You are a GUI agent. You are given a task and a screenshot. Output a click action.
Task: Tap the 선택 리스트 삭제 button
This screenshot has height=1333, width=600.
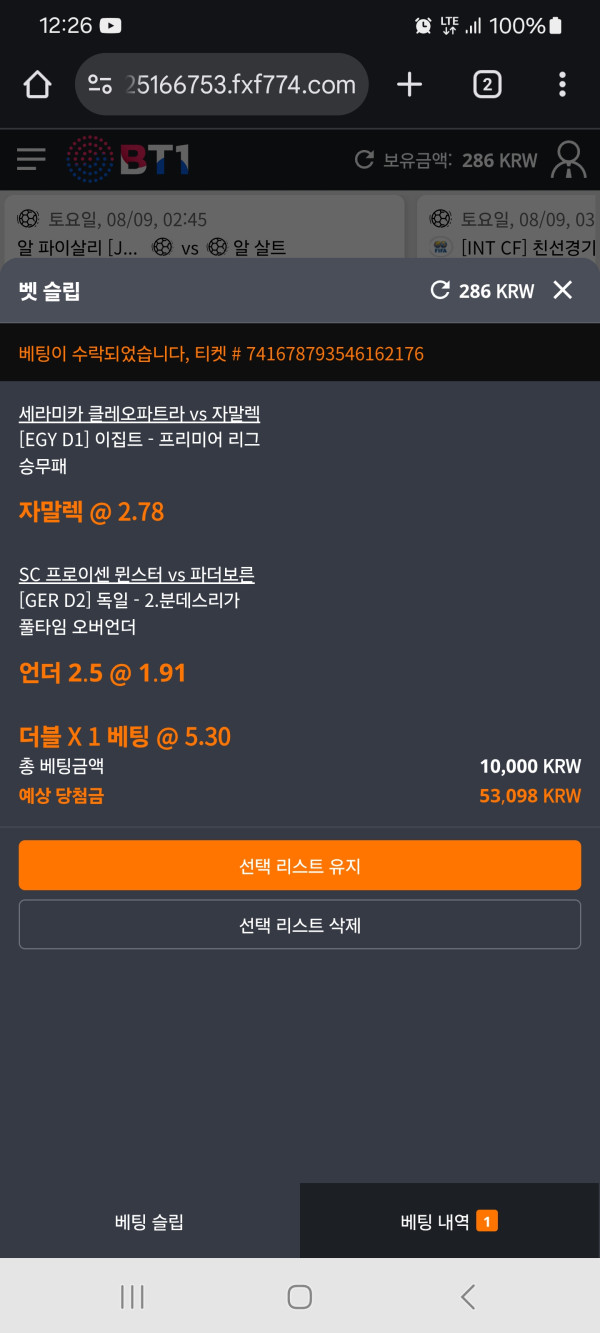coord(299,924)
